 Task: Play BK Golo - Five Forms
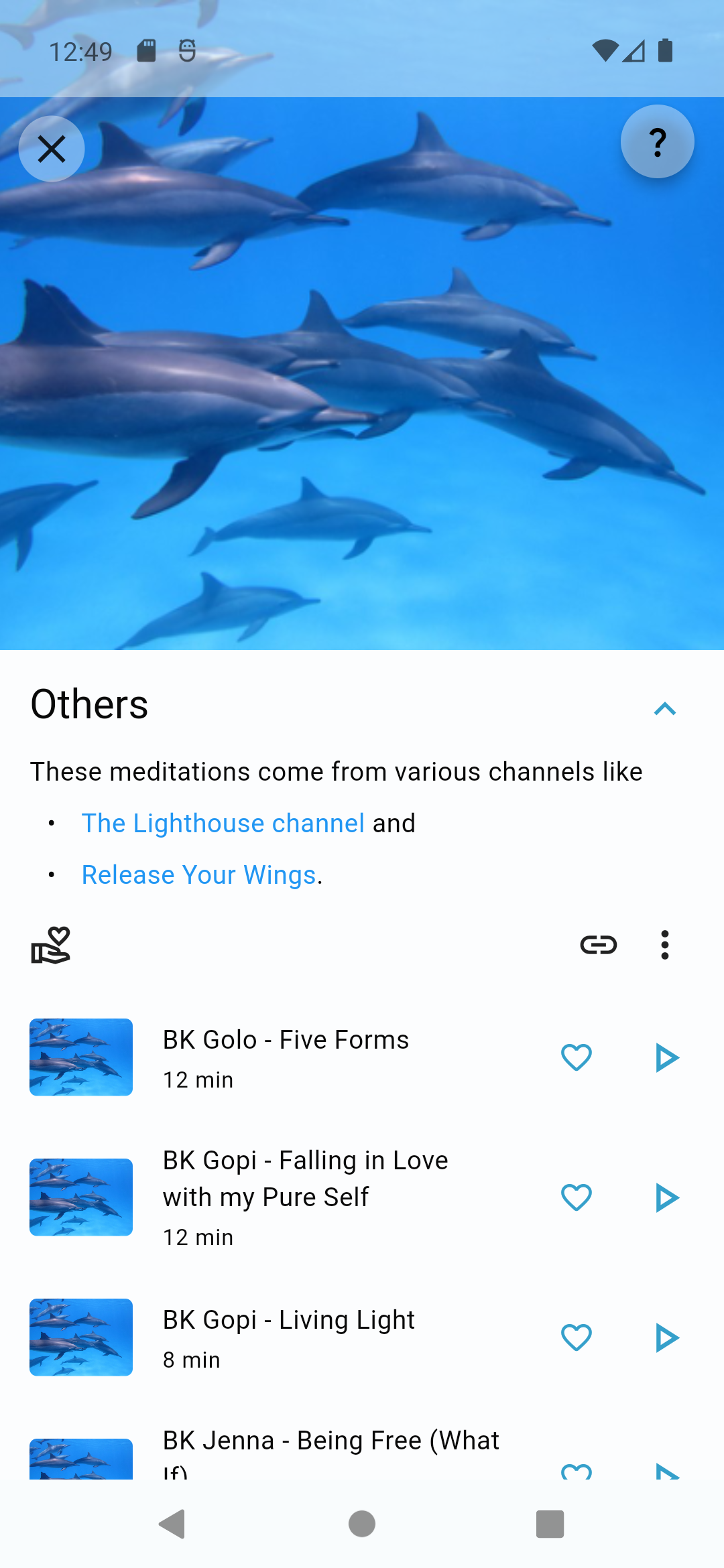click(x=666, y=1057)
